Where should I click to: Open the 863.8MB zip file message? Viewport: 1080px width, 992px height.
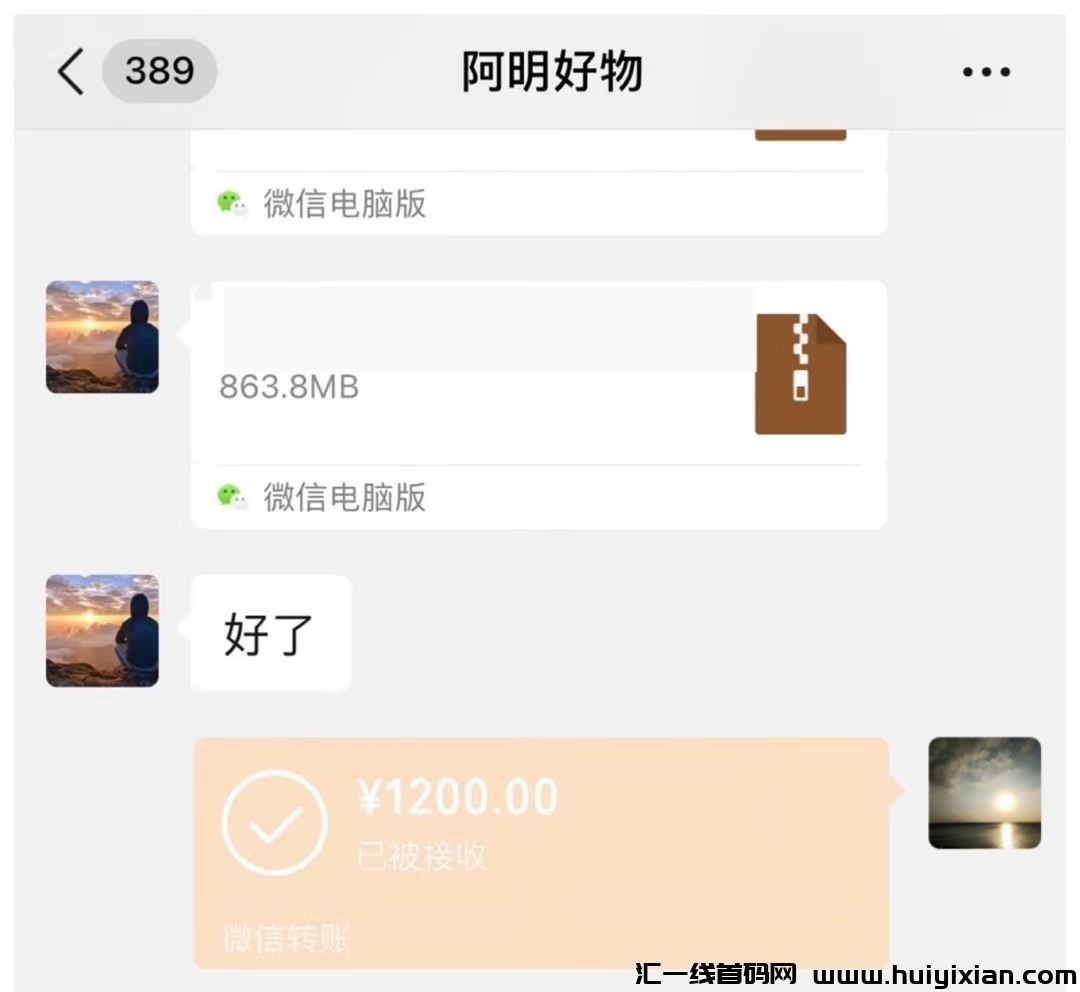(538, 375)
